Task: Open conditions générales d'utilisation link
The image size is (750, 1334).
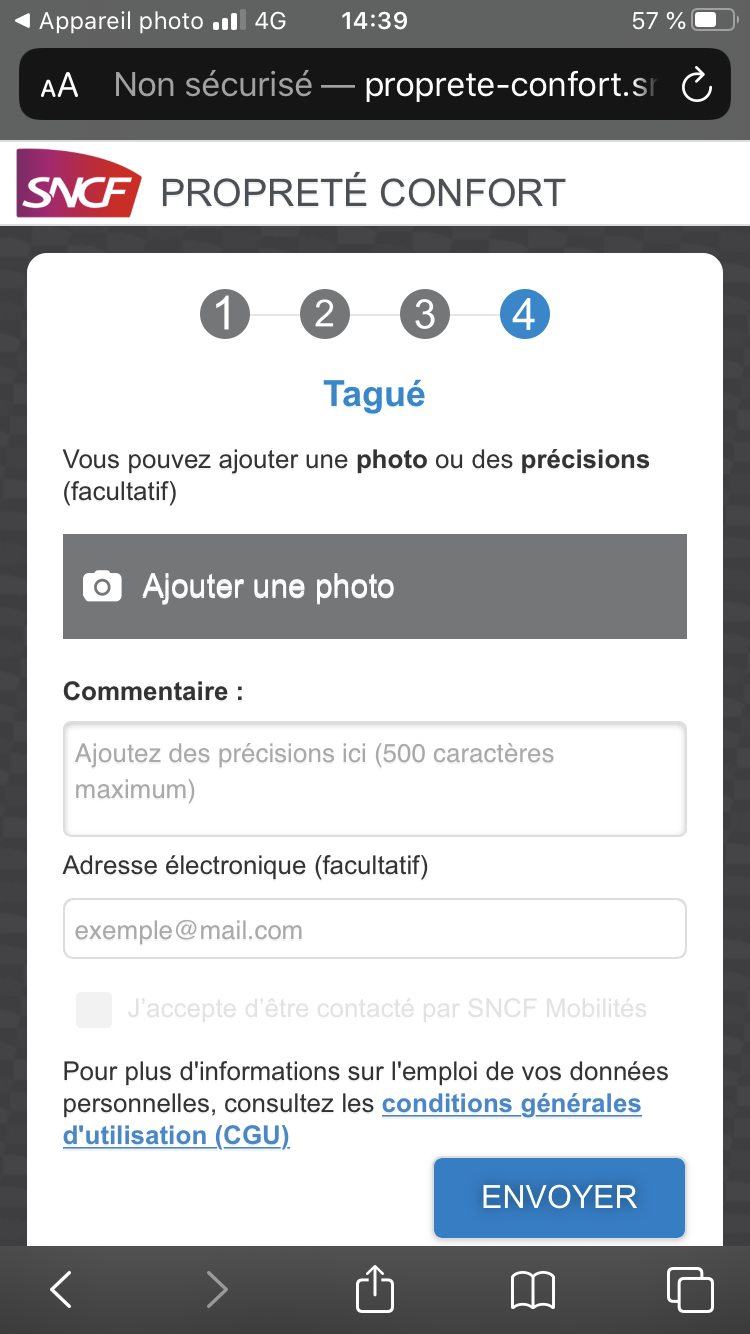Action: (352, 1119)
